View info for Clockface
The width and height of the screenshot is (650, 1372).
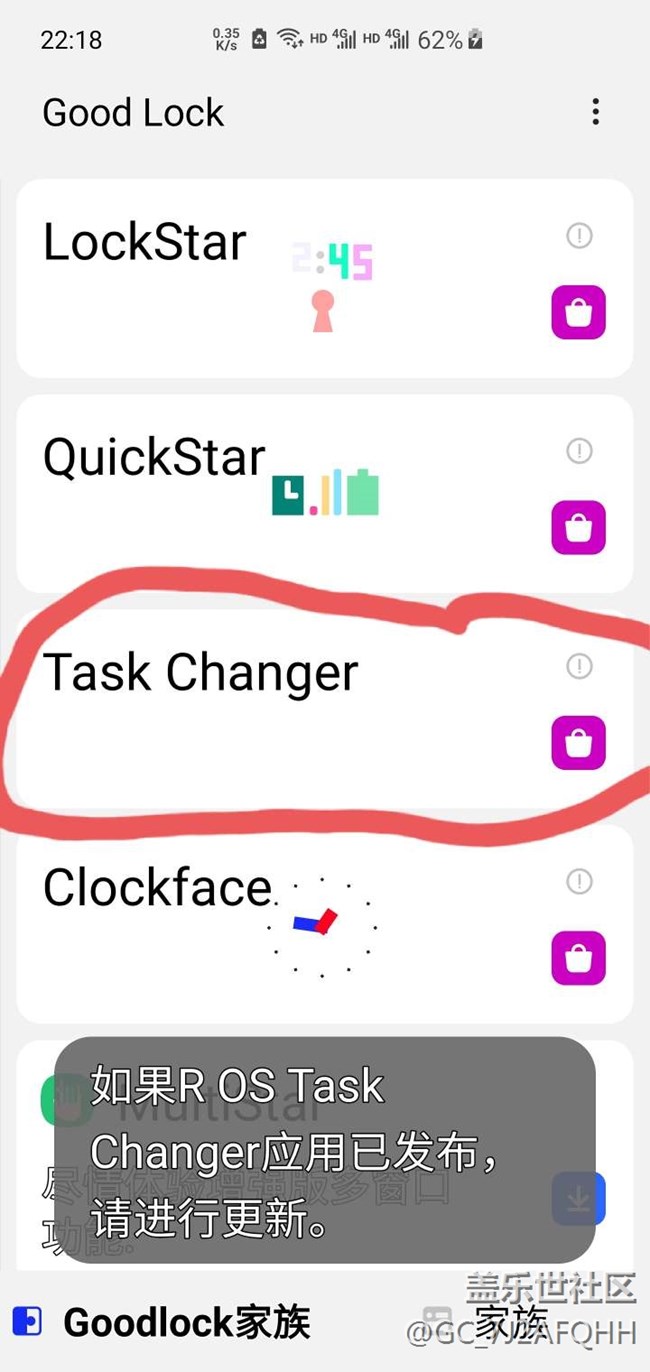tap(579, 881)
